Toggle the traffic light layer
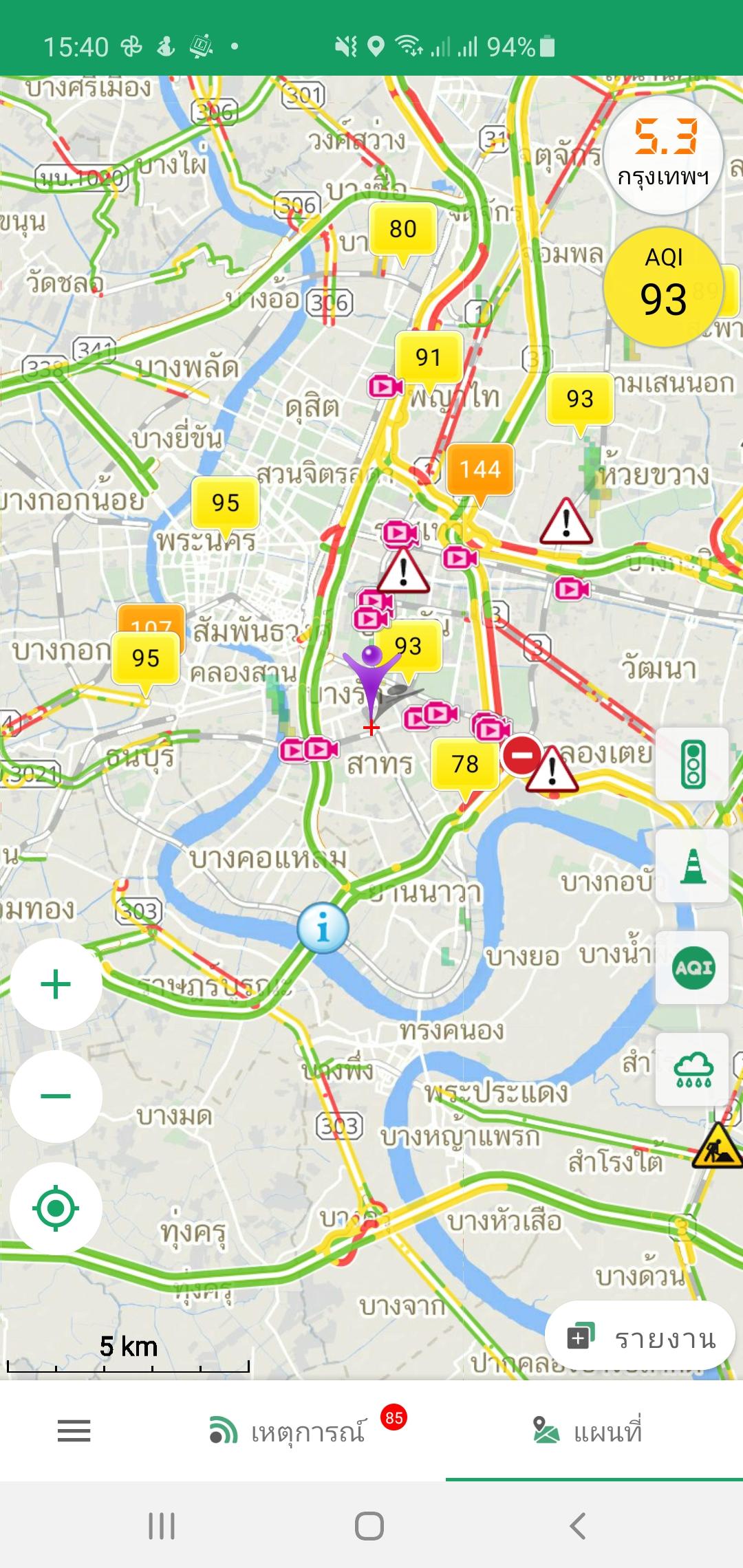 point(692,764)
